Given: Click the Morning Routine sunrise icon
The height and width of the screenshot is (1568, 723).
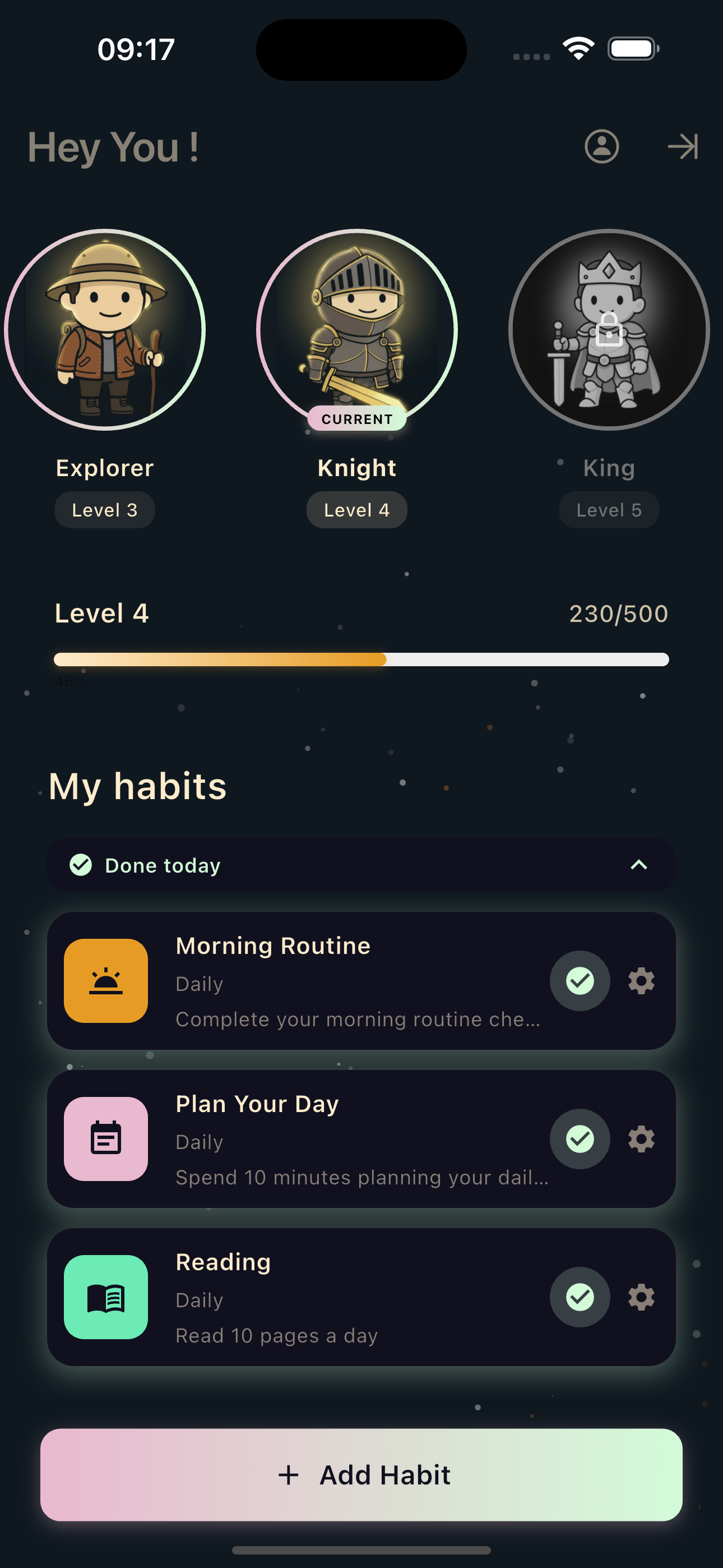Looking at the screenshot, I should 105,980.
